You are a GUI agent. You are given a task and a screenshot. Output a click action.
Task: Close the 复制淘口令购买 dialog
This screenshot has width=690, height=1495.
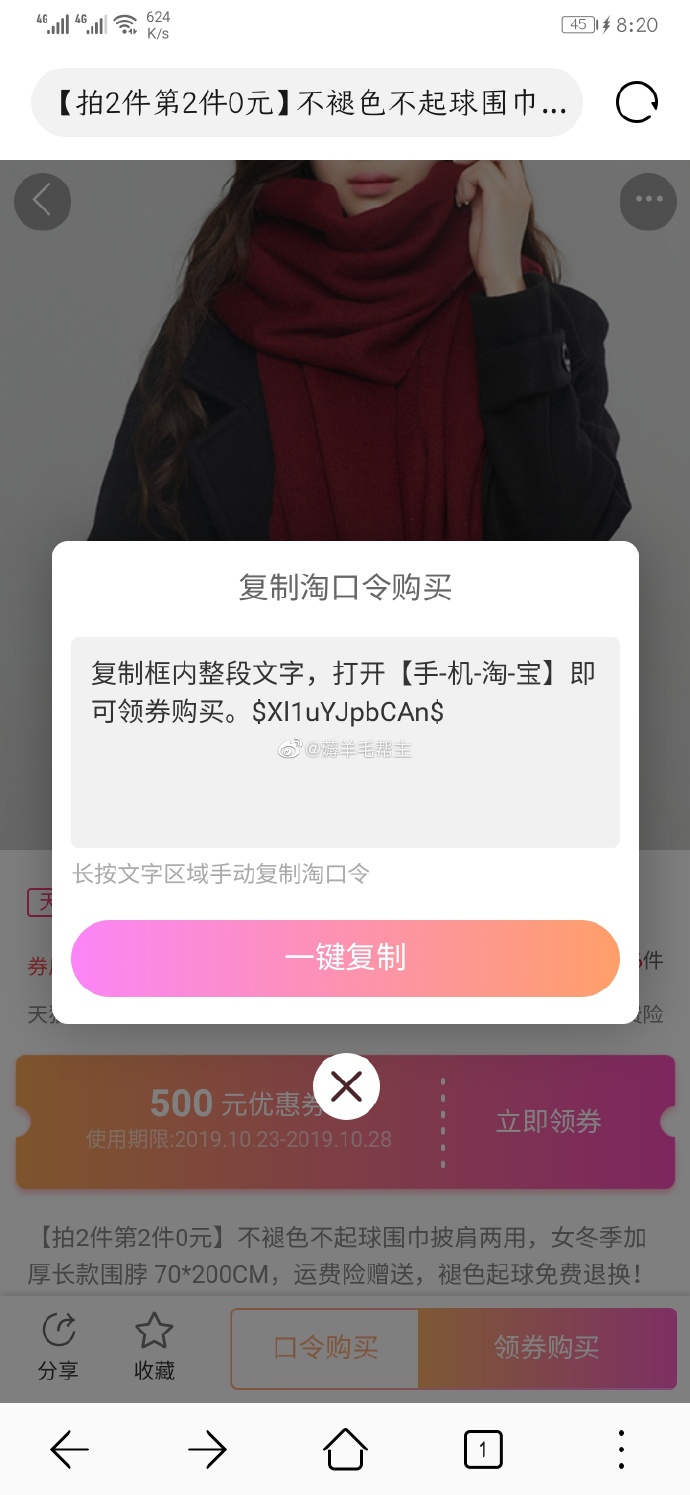click(x=346, y=1086)
